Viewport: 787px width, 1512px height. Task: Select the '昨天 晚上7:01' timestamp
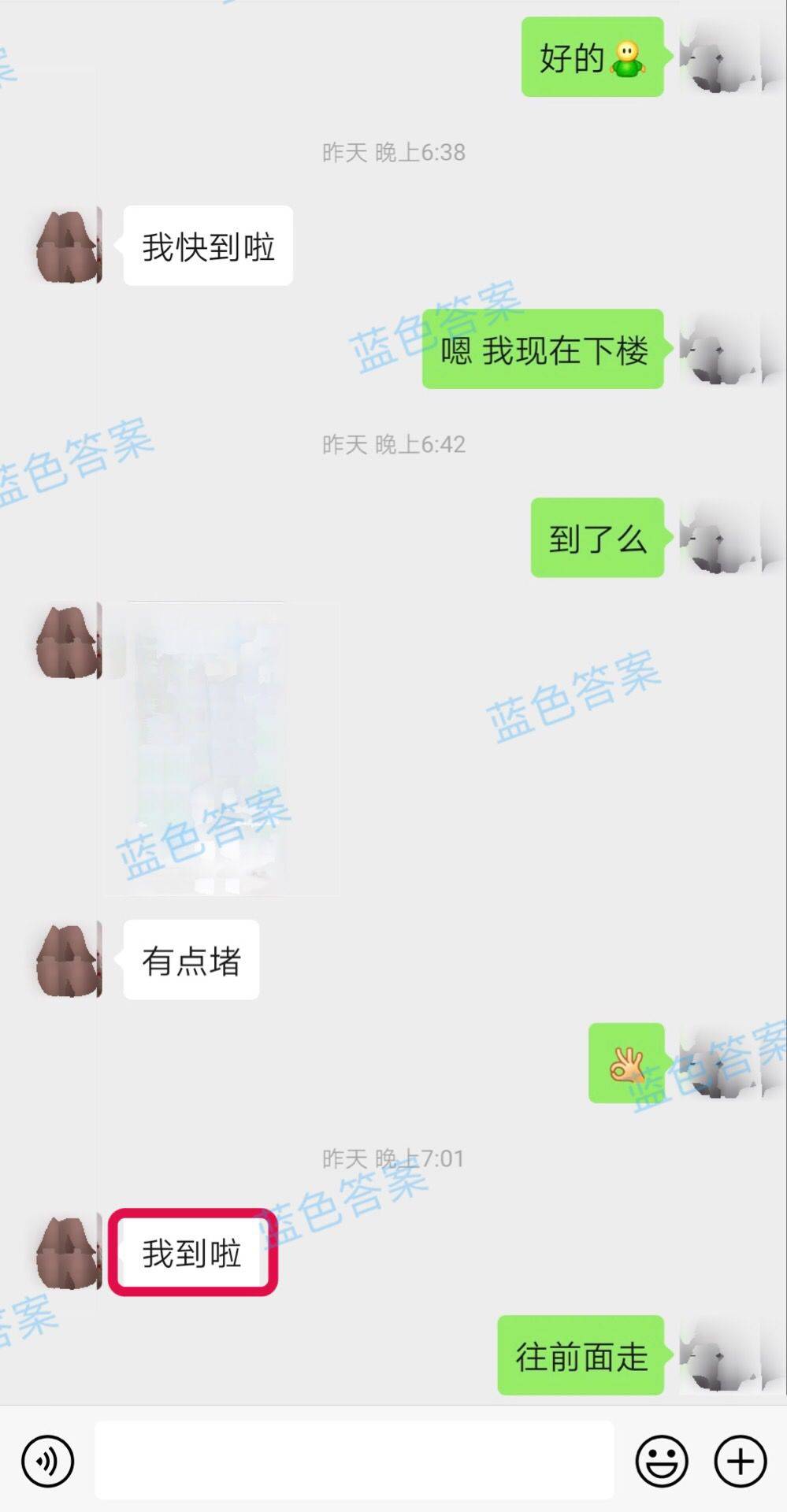pos(393,1158)
